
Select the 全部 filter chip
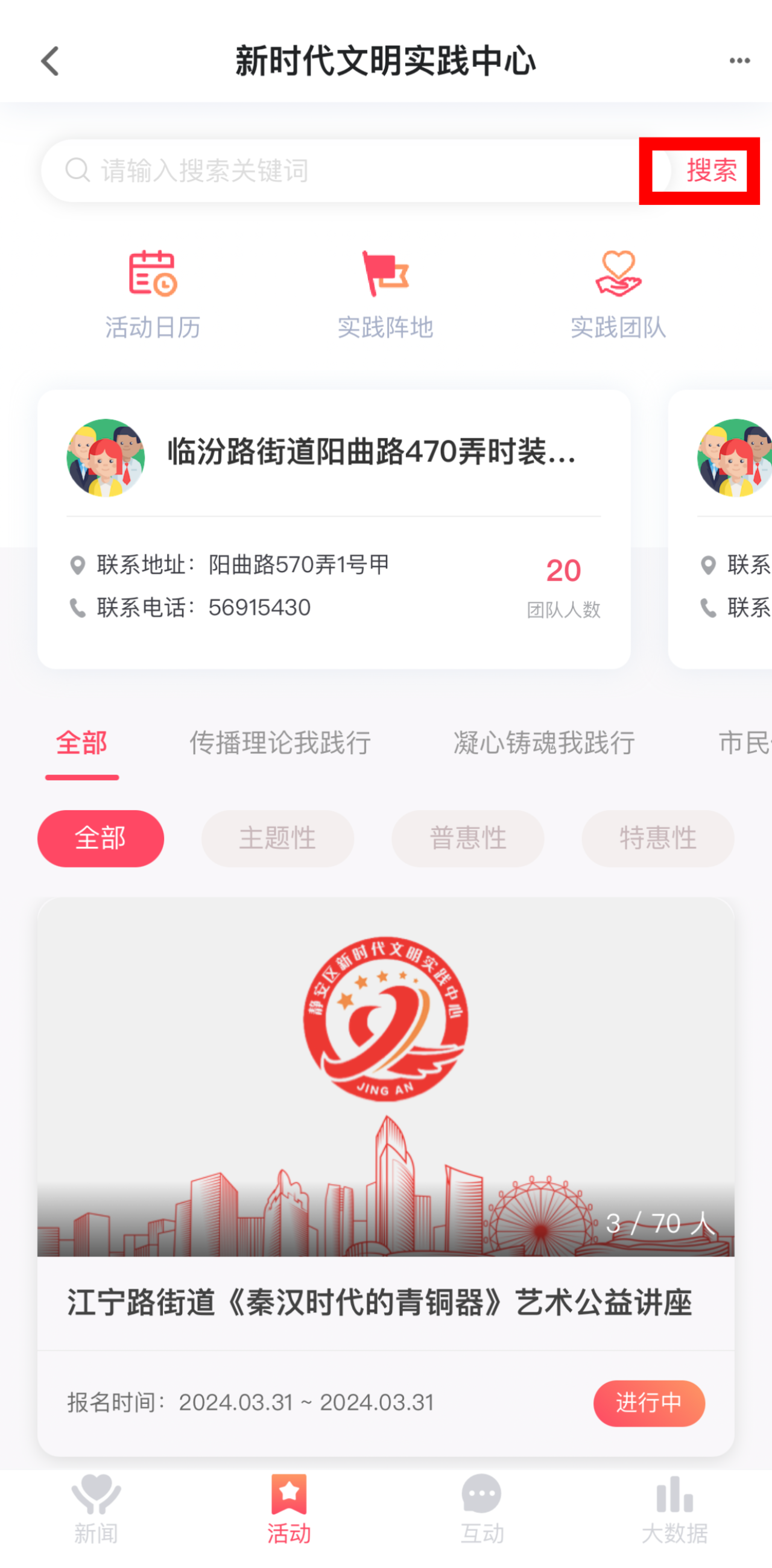(x=101, y=838)
